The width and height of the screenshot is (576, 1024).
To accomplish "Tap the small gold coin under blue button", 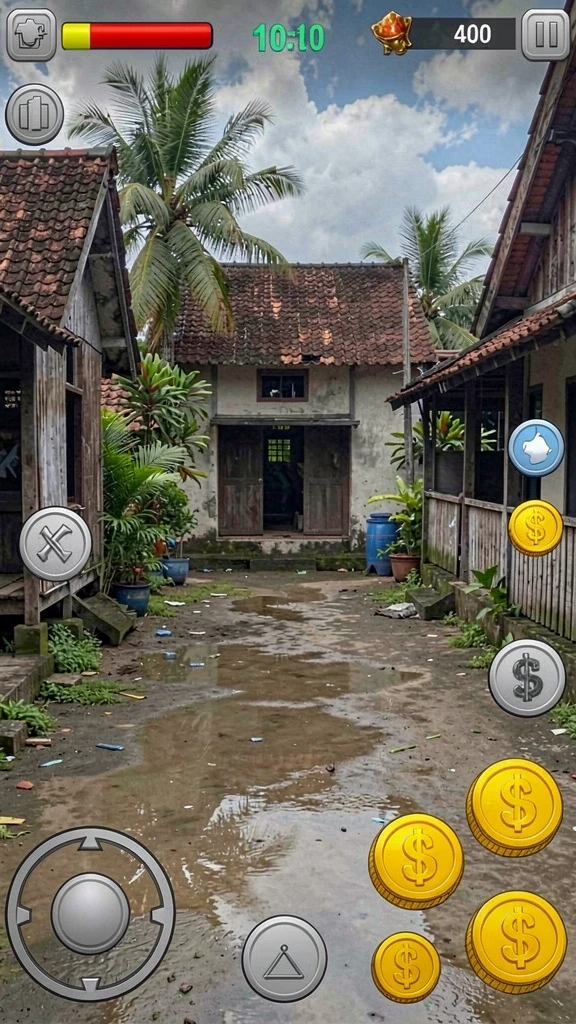I will [x=536, y=528].
